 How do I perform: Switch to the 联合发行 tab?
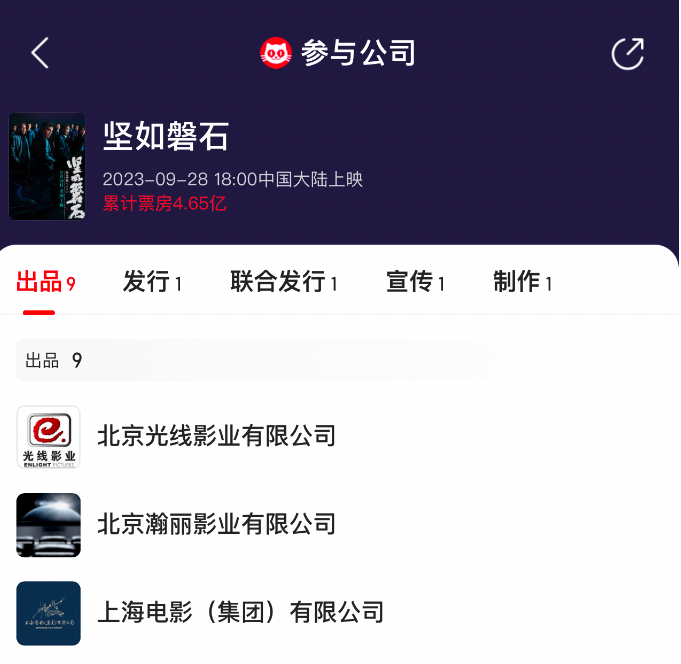pos(283,282)
